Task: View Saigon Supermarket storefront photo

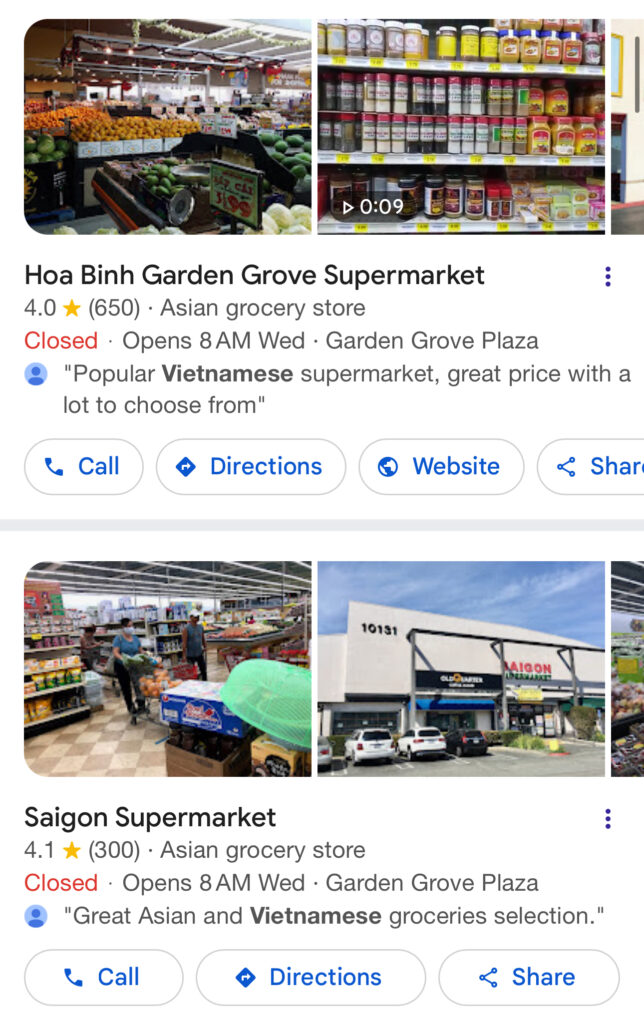Action: point(461,668)
